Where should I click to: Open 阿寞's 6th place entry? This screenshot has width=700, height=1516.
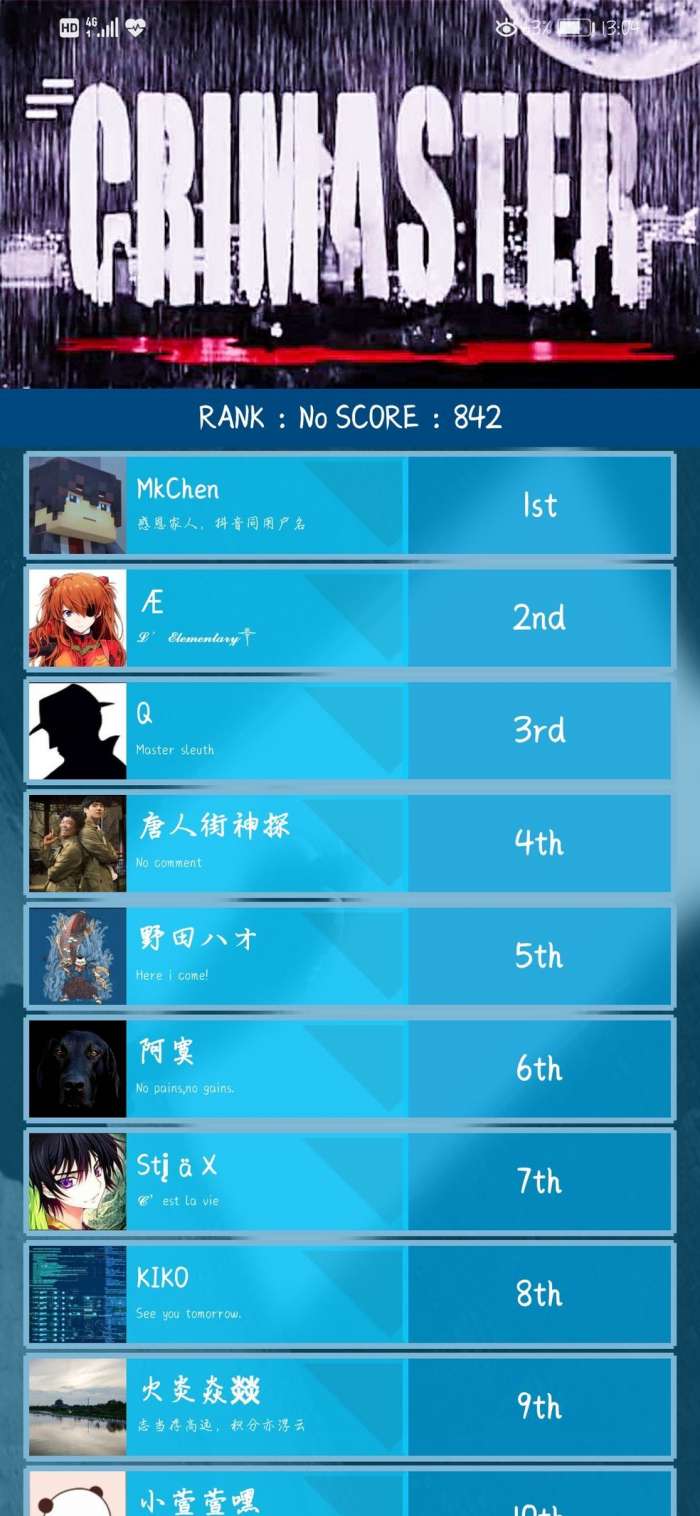[x=350, y=1068]
